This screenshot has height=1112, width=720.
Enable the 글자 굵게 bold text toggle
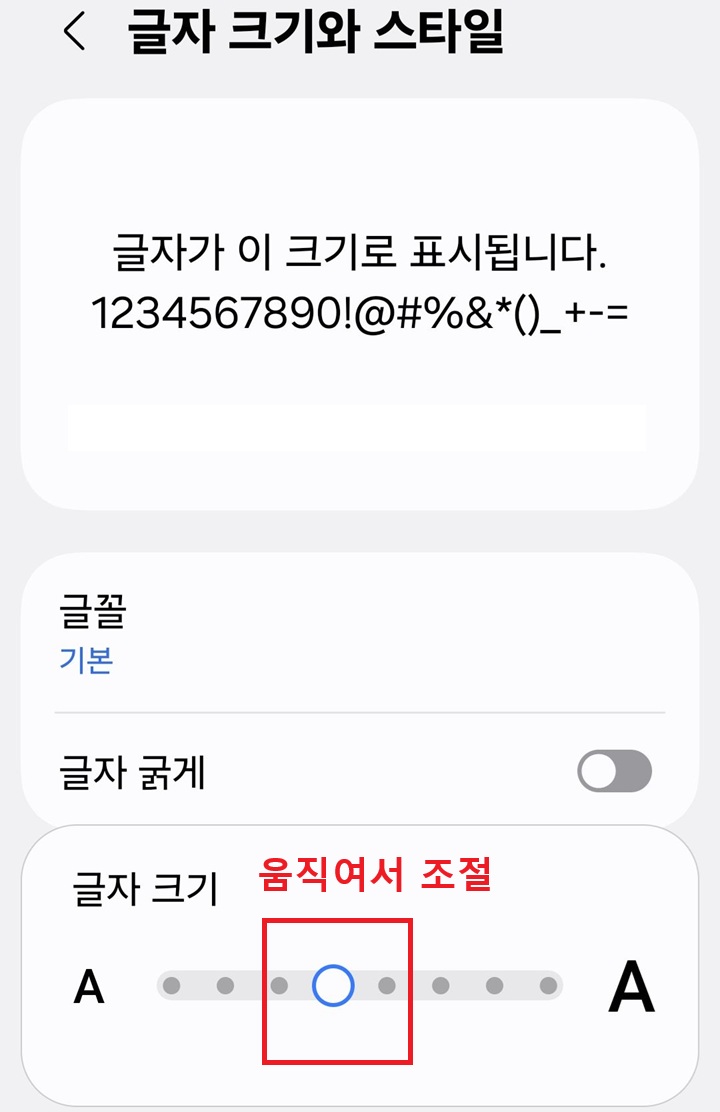(x=615, y=772)
